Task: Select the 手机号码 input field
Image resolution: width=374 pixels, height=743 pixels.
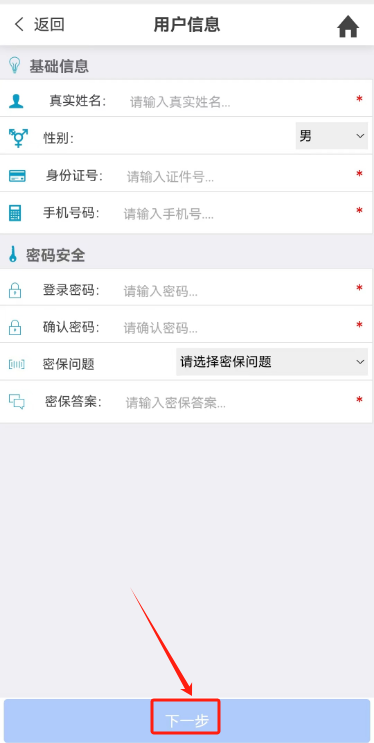Action: click(x=237, y=214)
